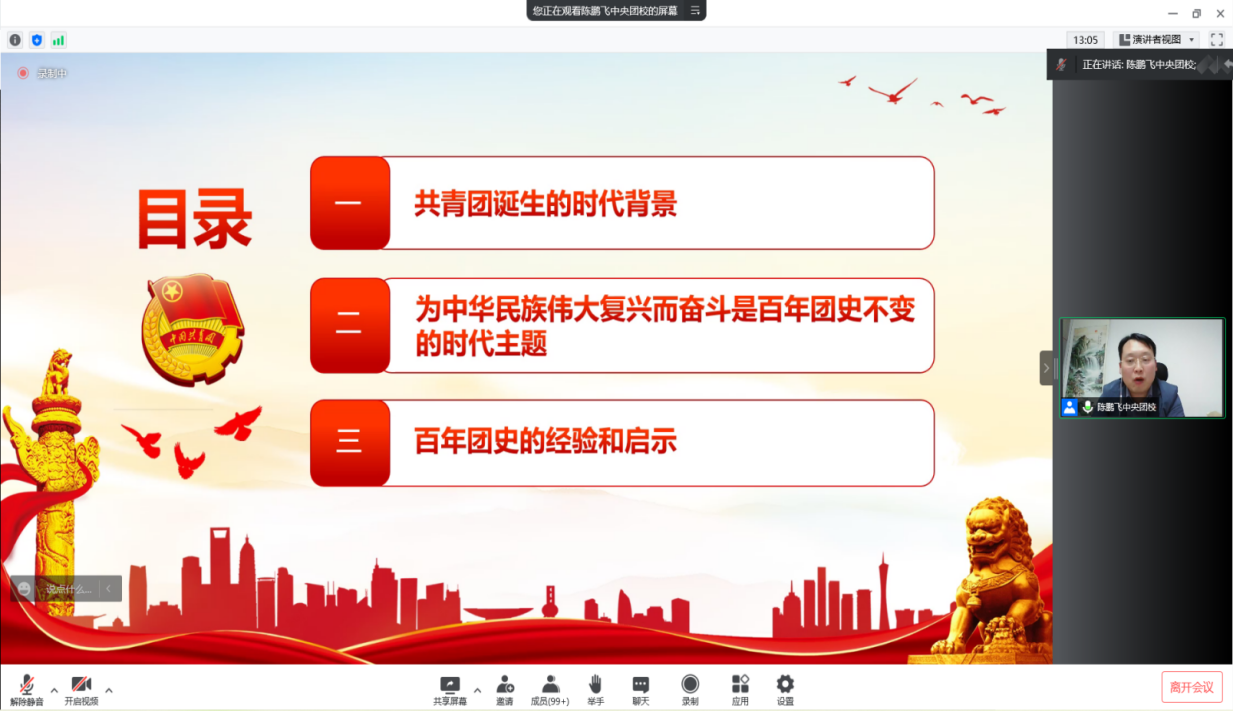Unmute the microphone
1233x711 pixels.
pos(27,690)
